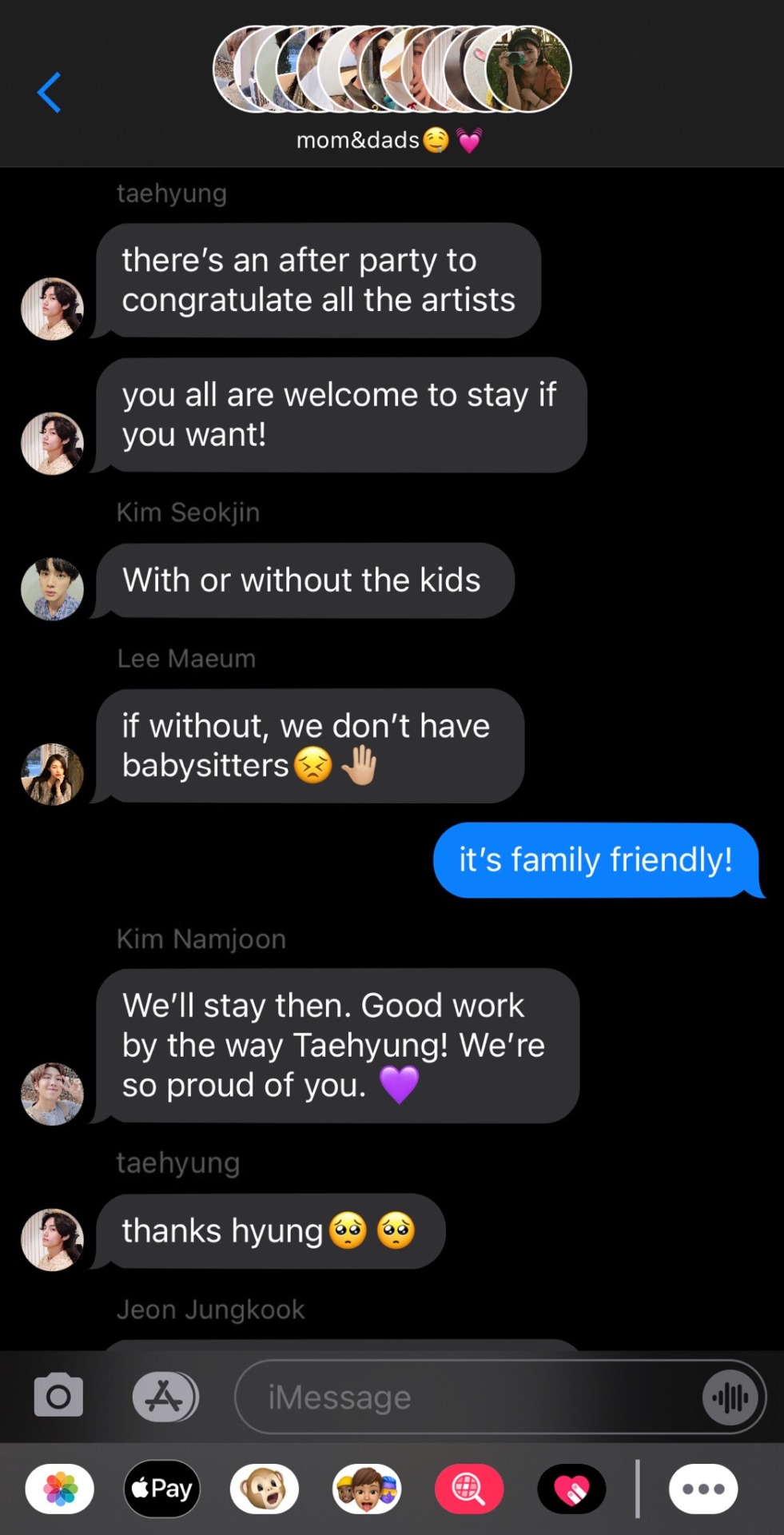Record an audio message
This screenshot has width=784, height=1535.
[730, 1397]
